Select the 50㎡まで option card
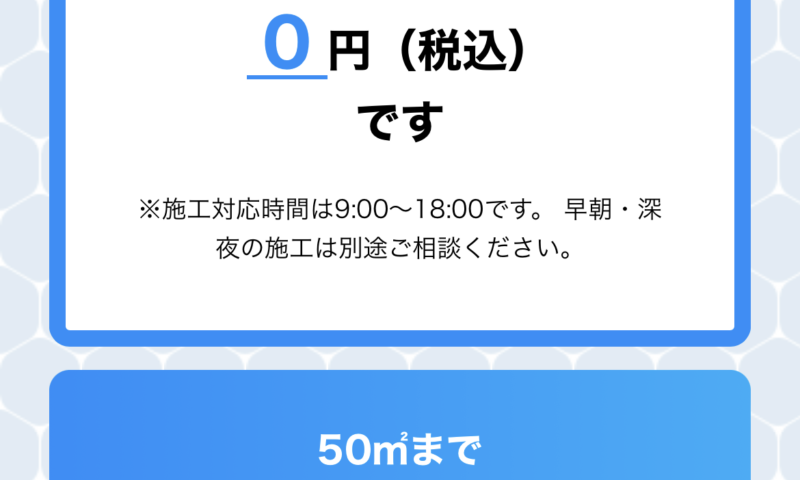Viewport: 800px width, 480px height. pyautogui.click(x=400, y=440)
